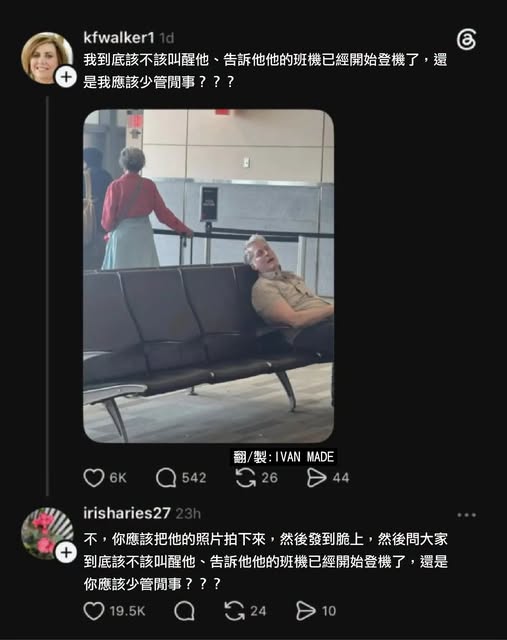Open the three-dot menu on irisharies27's reply
The height and width of the screenshot is (640, 507).
pos(467,515)
